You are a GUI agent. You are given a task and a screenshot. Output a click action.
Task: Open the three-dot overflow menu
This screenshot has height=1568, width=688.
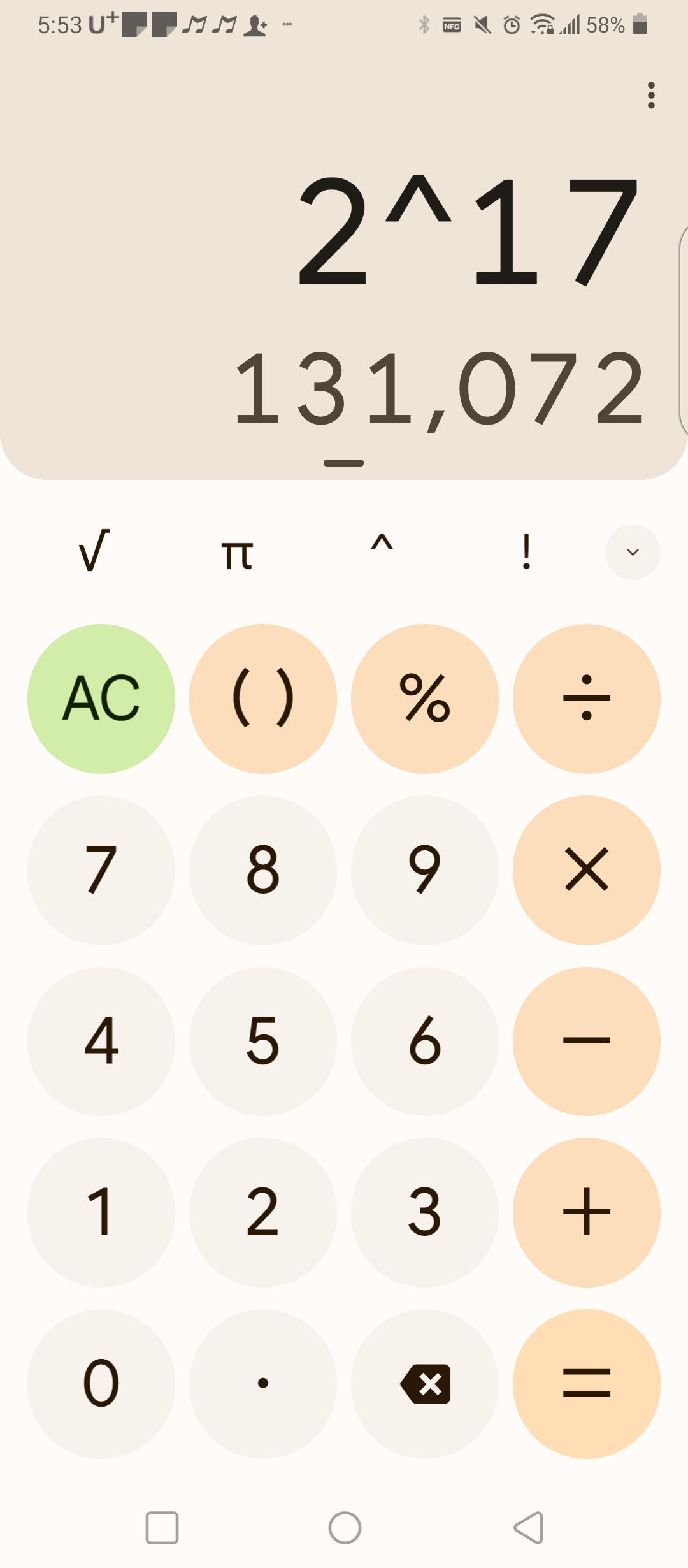point(650,96)
